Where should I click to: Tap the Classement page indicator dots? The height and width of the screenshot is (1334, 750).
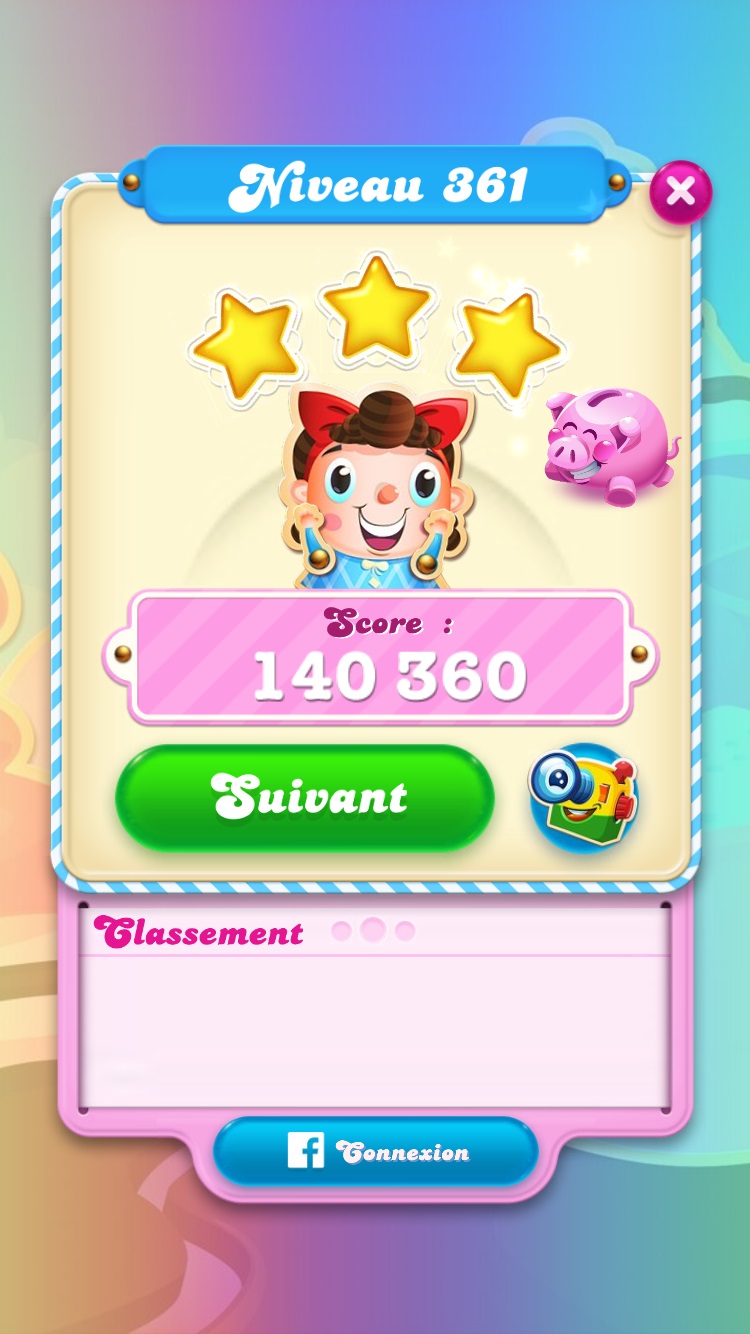pos(373,931)
